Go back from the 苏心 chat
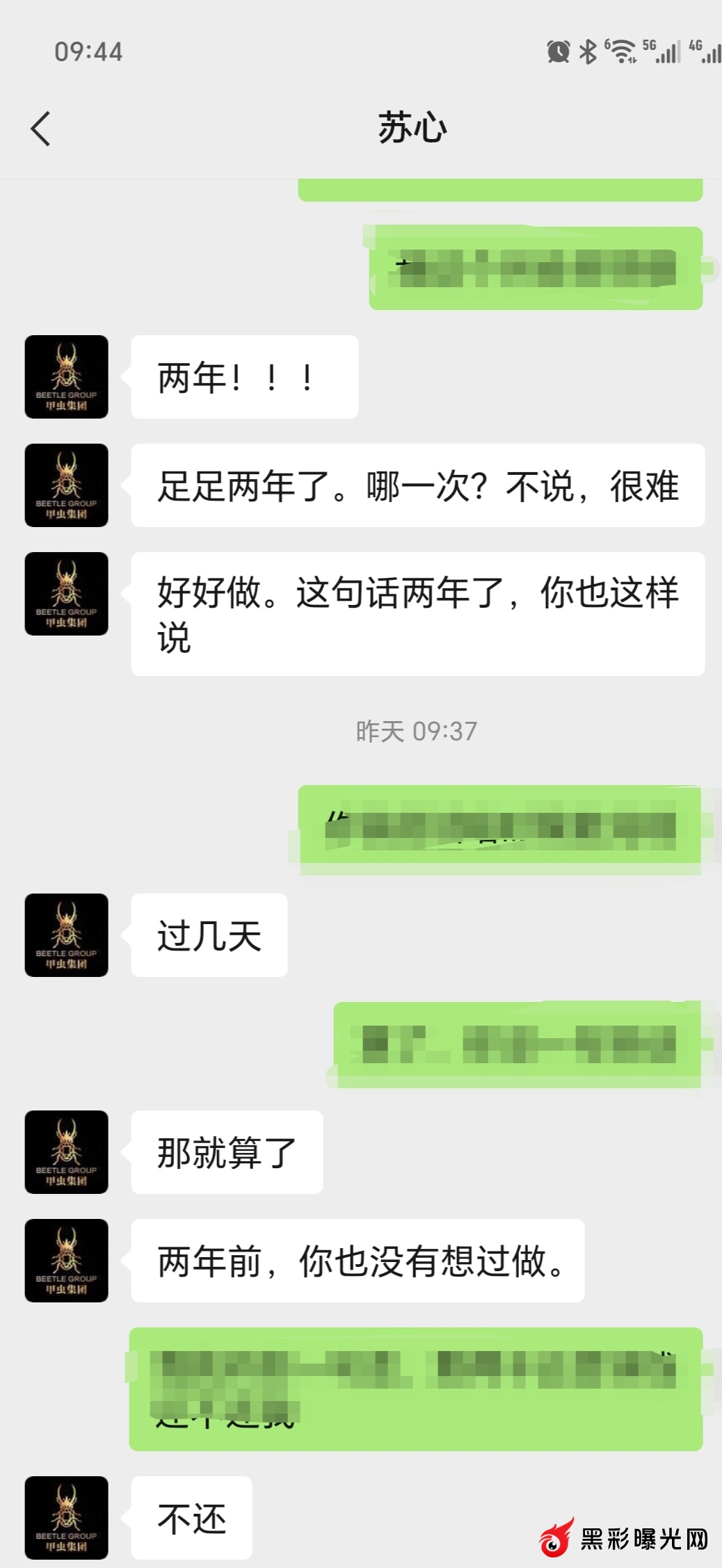 coord(41,129)
